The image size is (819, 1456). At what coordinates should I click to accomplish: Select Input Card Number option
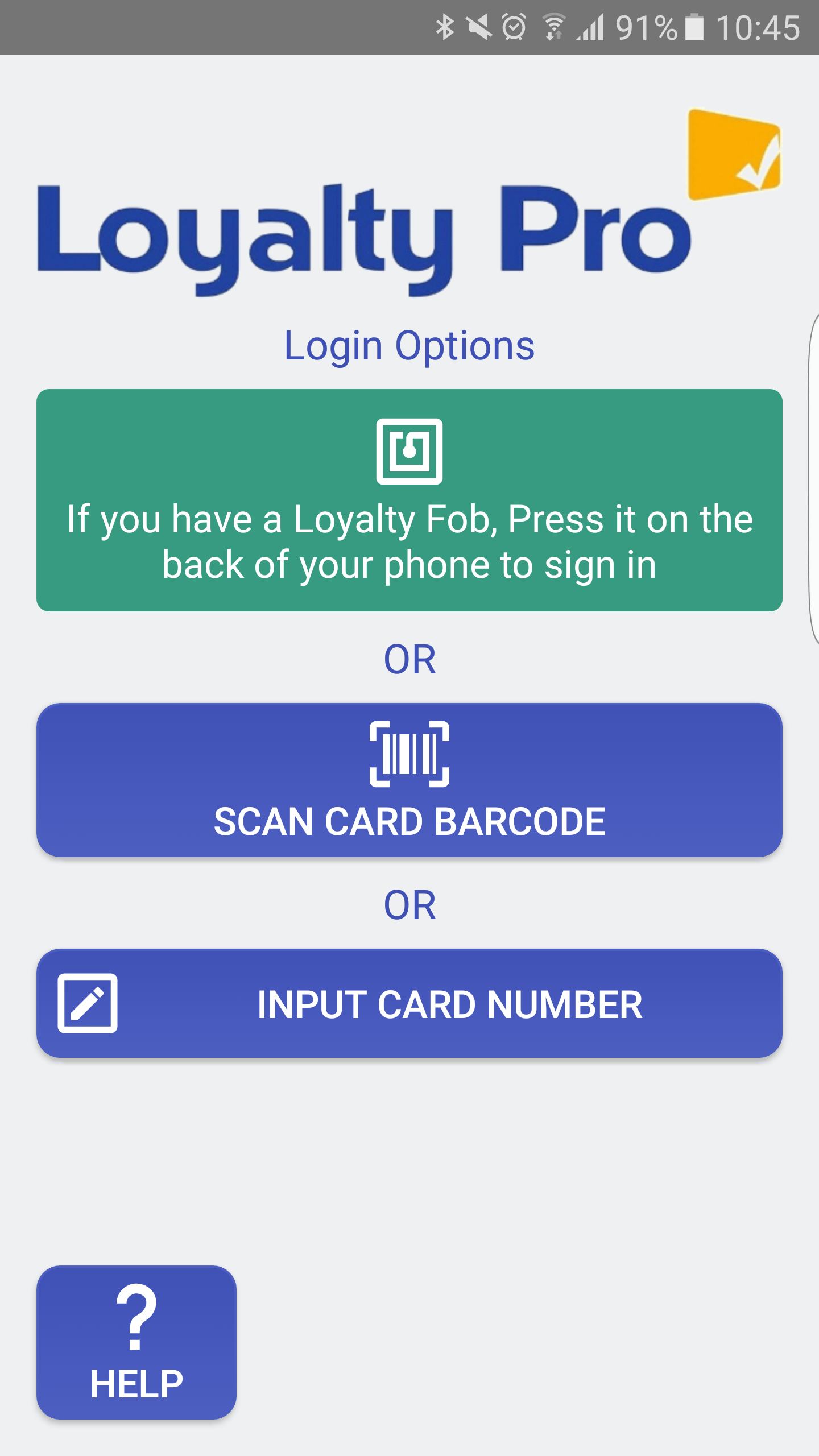coord(409,1003)
